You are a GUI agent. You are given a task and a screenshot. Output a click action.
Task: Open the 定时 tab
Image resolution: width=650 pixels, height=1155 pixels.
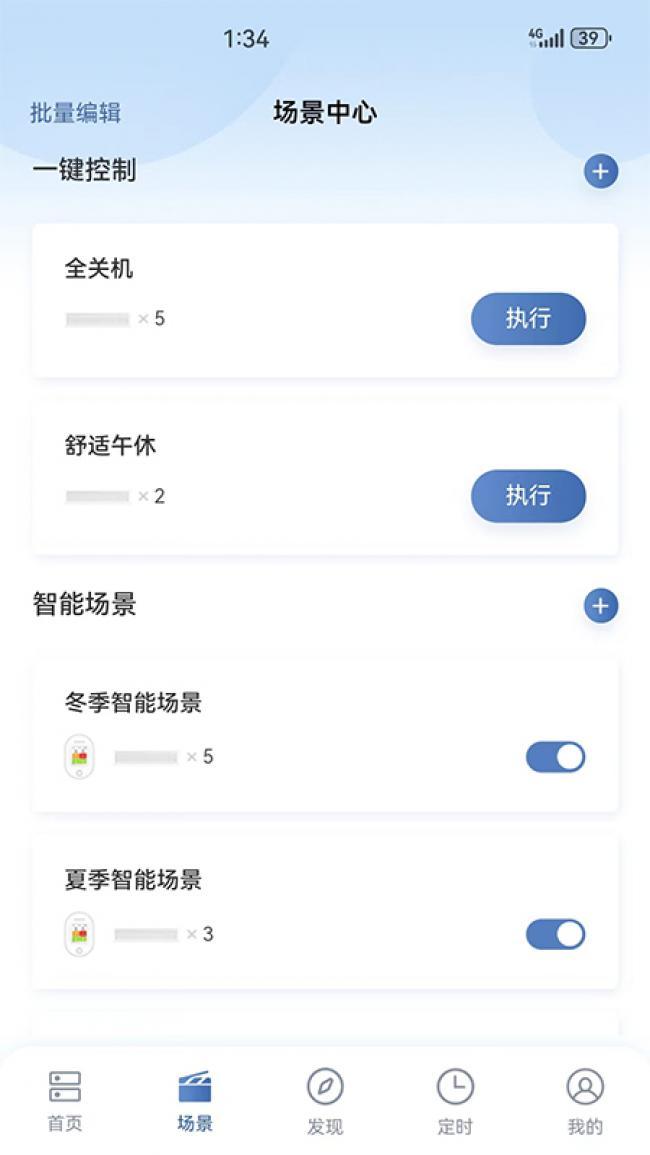pos(455,1100)
